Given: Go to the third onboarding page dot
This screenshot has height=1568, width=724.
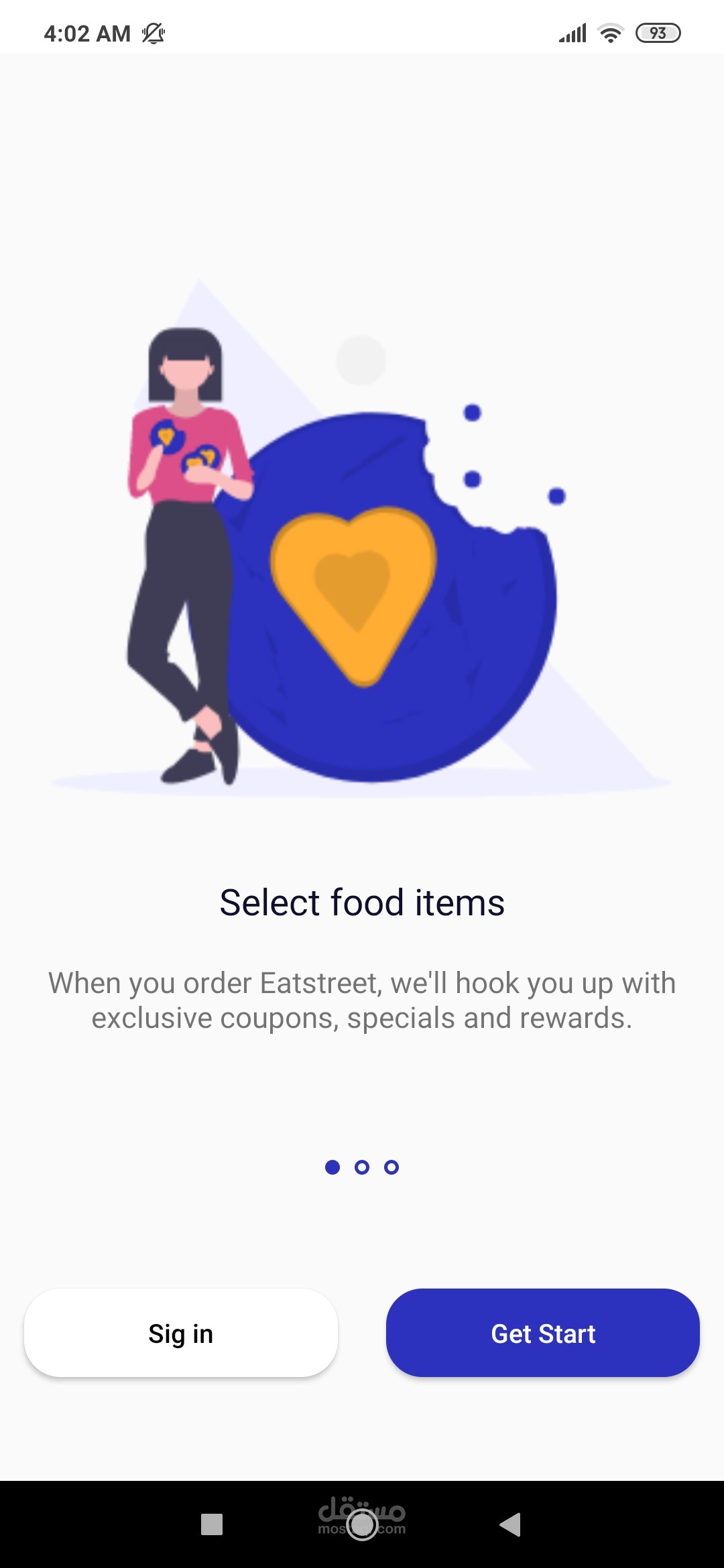Looking at the screenshot, I should pyautogui.click(x=391, y=1167).
